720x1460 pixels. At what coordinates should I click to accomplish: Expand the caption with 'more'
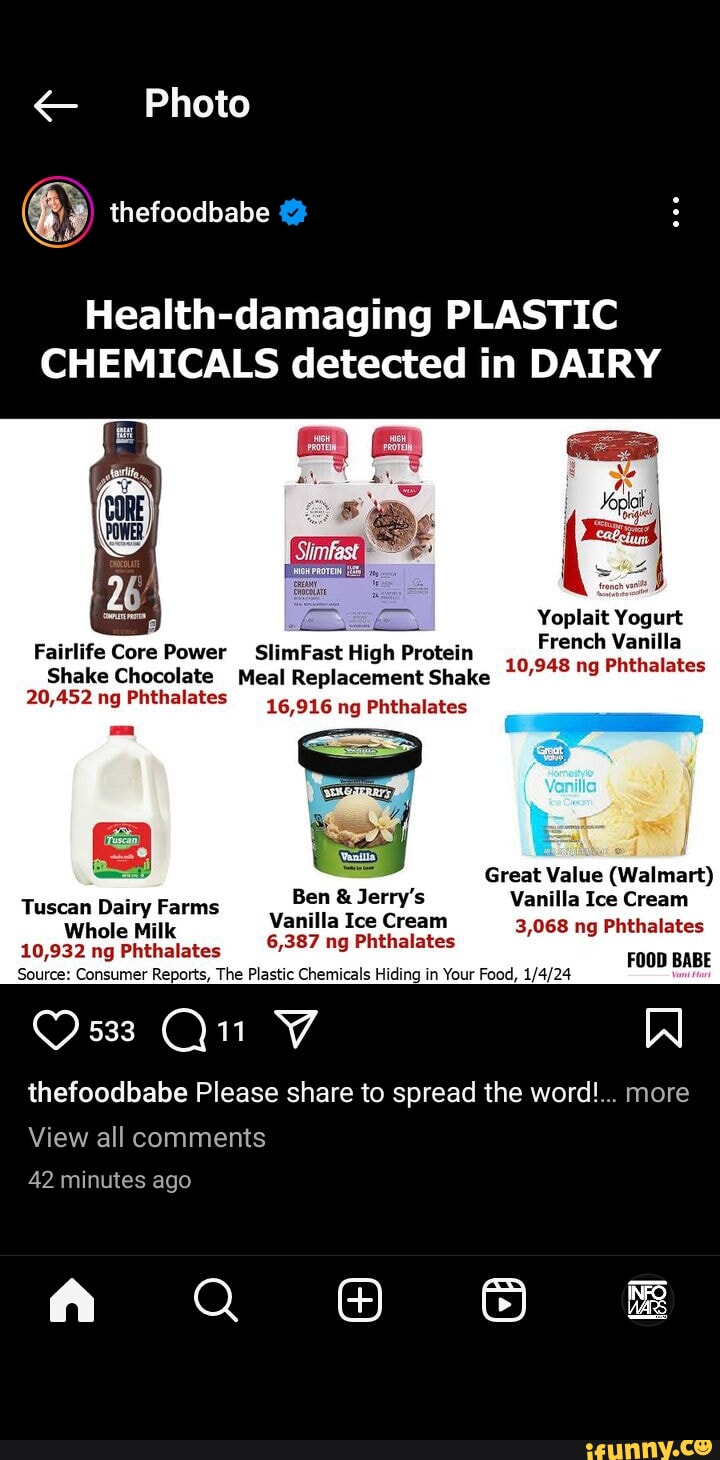tap(657, 1092)
